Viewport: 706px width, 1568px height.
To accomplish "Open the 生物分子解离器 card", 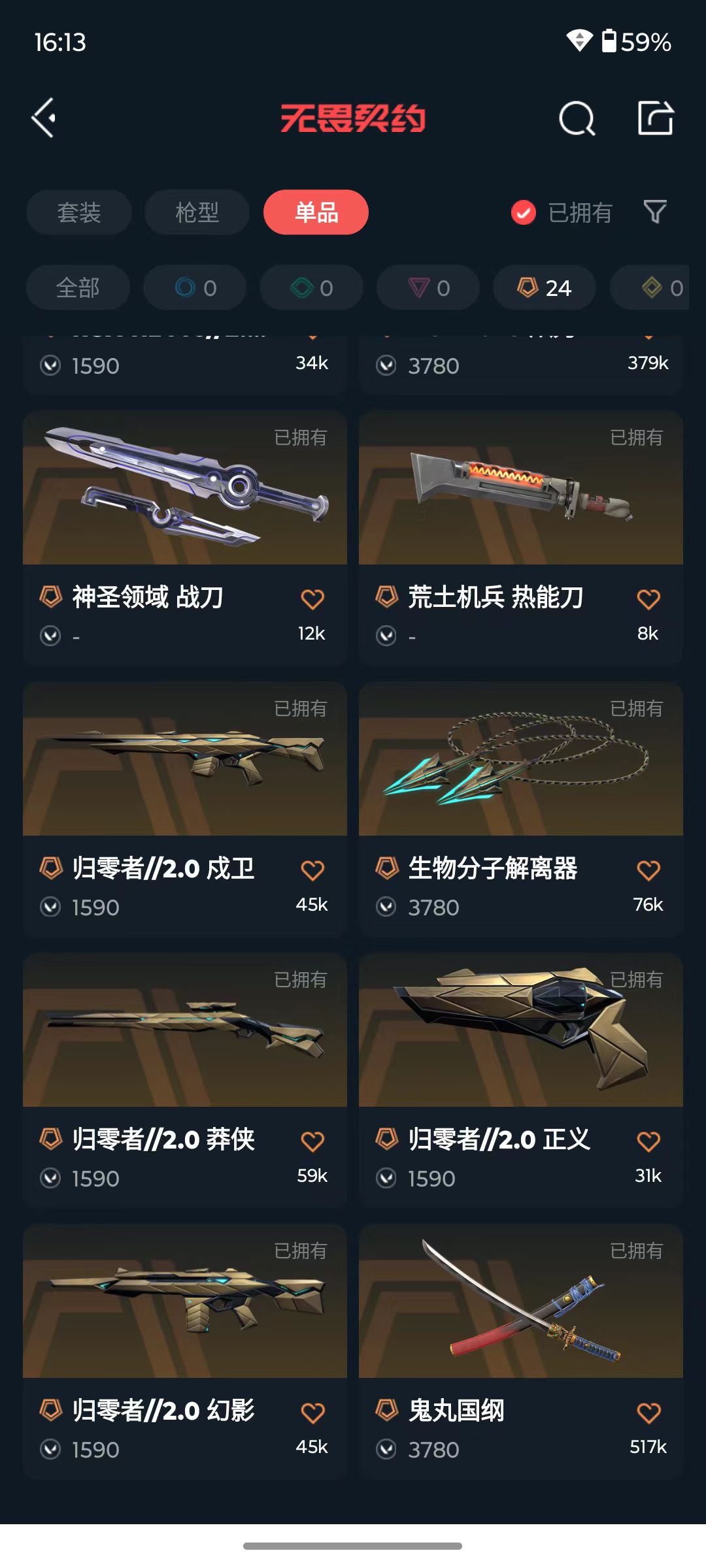I will [521, 809].
